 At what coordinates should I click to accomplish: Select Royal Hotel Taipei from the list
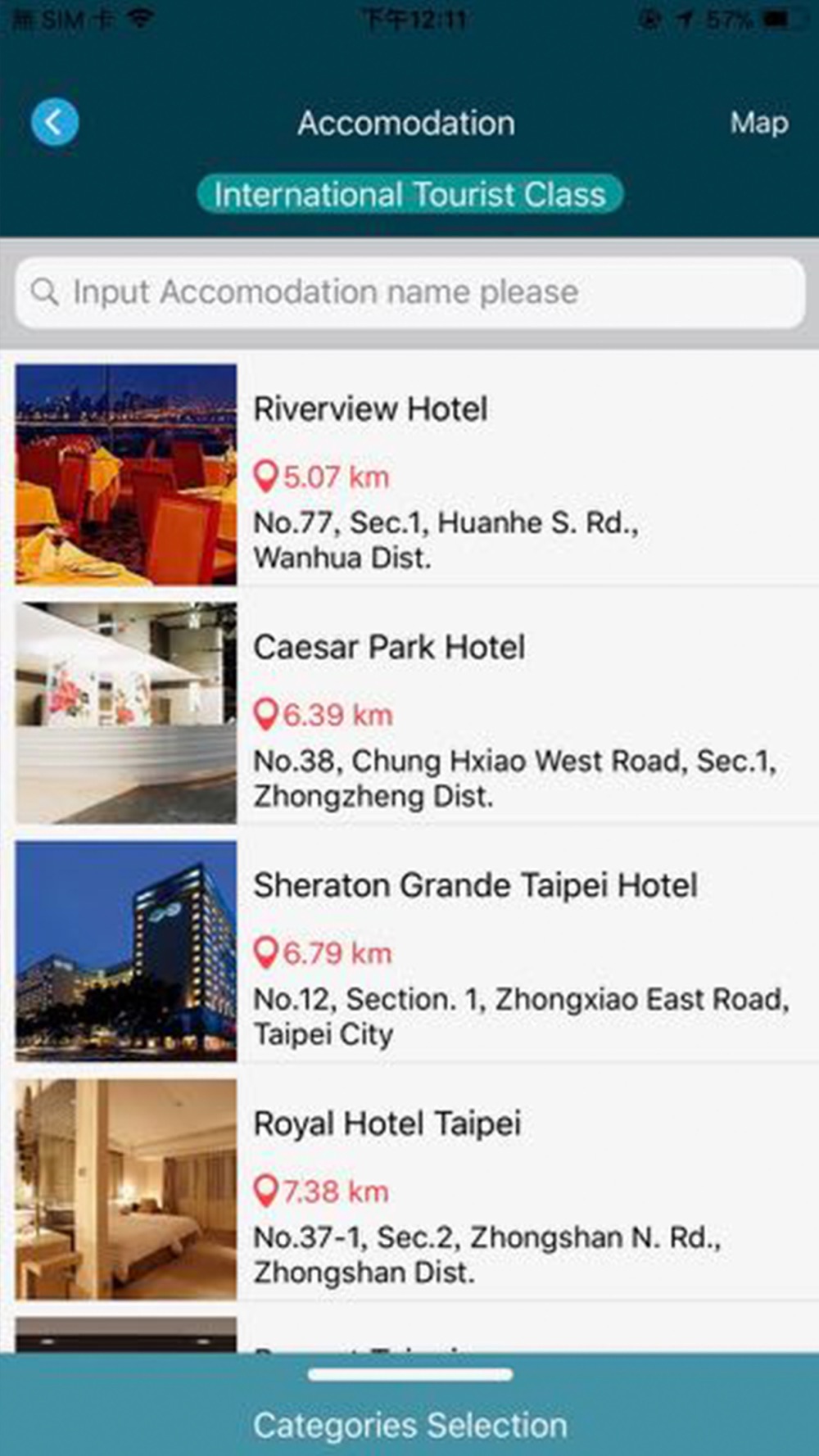[x=409, y=1190]
